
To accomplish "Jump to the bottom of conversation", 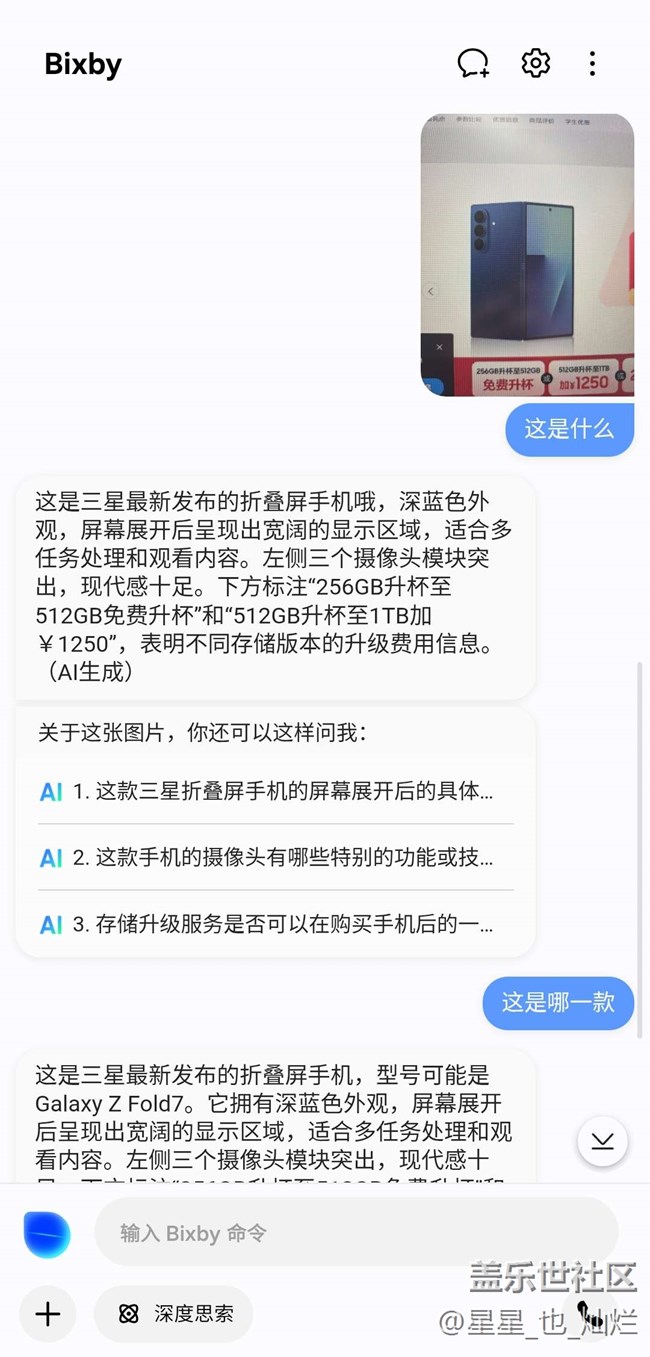I will (602, 1141).
